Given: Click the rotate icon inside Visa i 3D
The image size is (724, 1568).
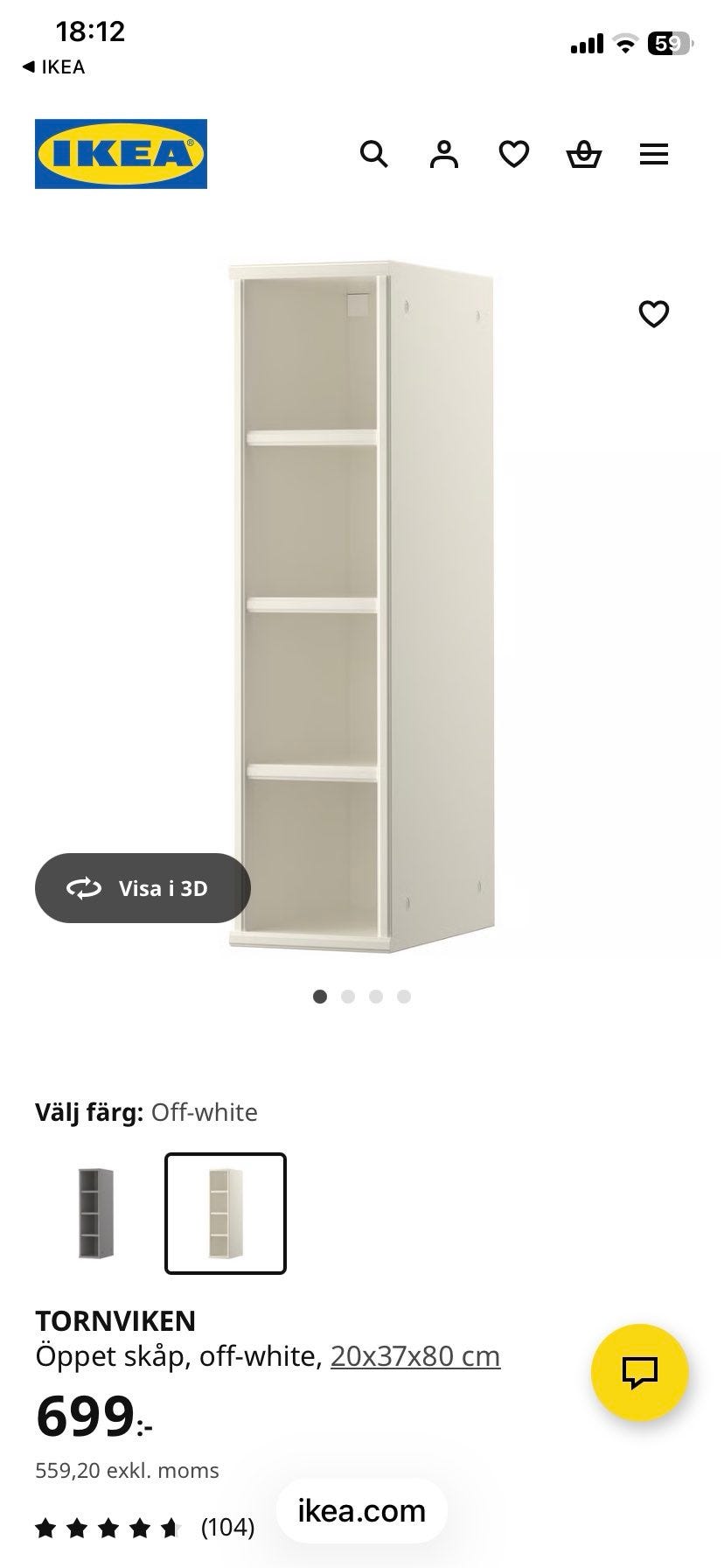Looking at the screenshot, I should pos(83,888).
